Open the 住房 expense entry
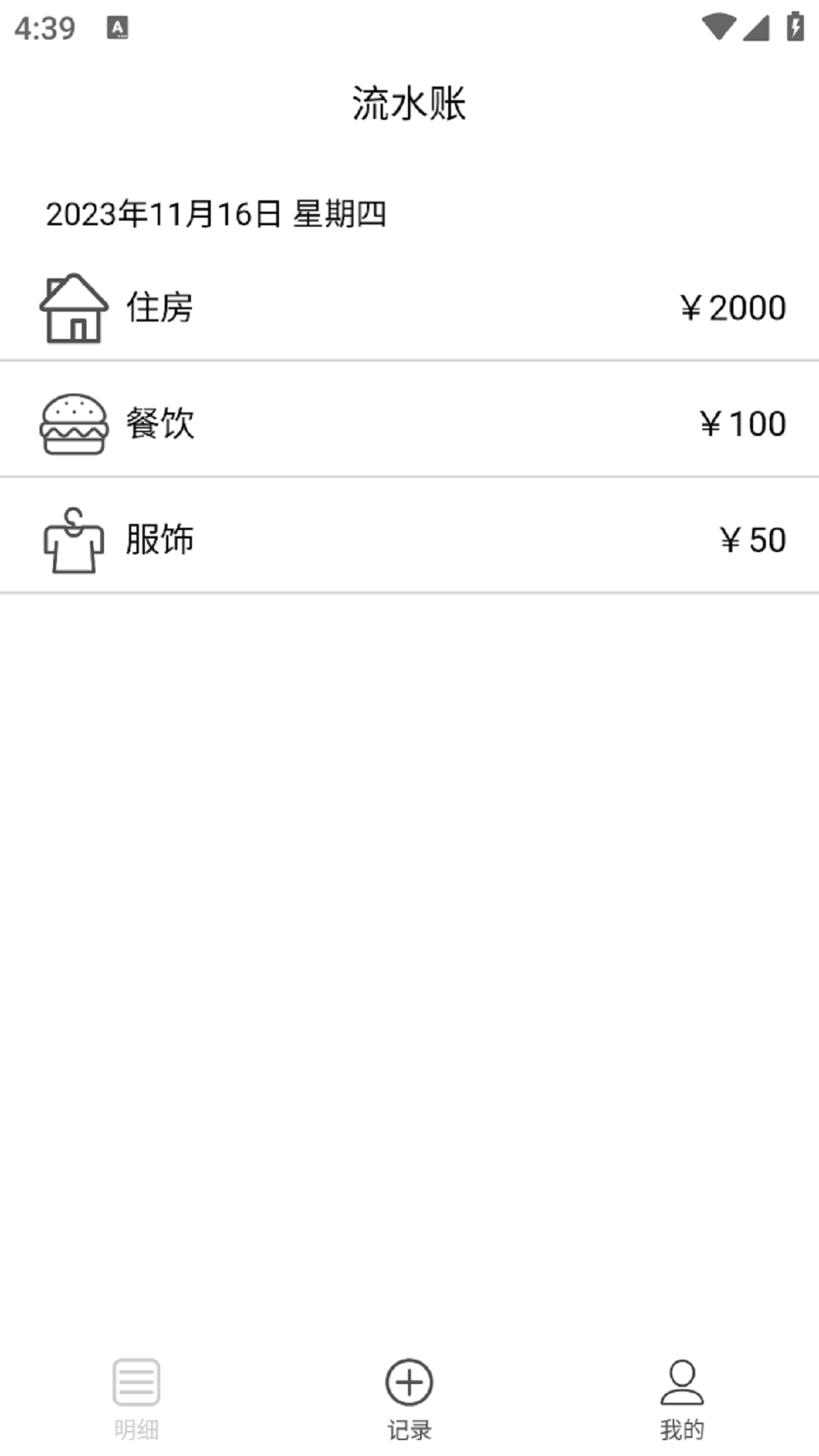 409,308
